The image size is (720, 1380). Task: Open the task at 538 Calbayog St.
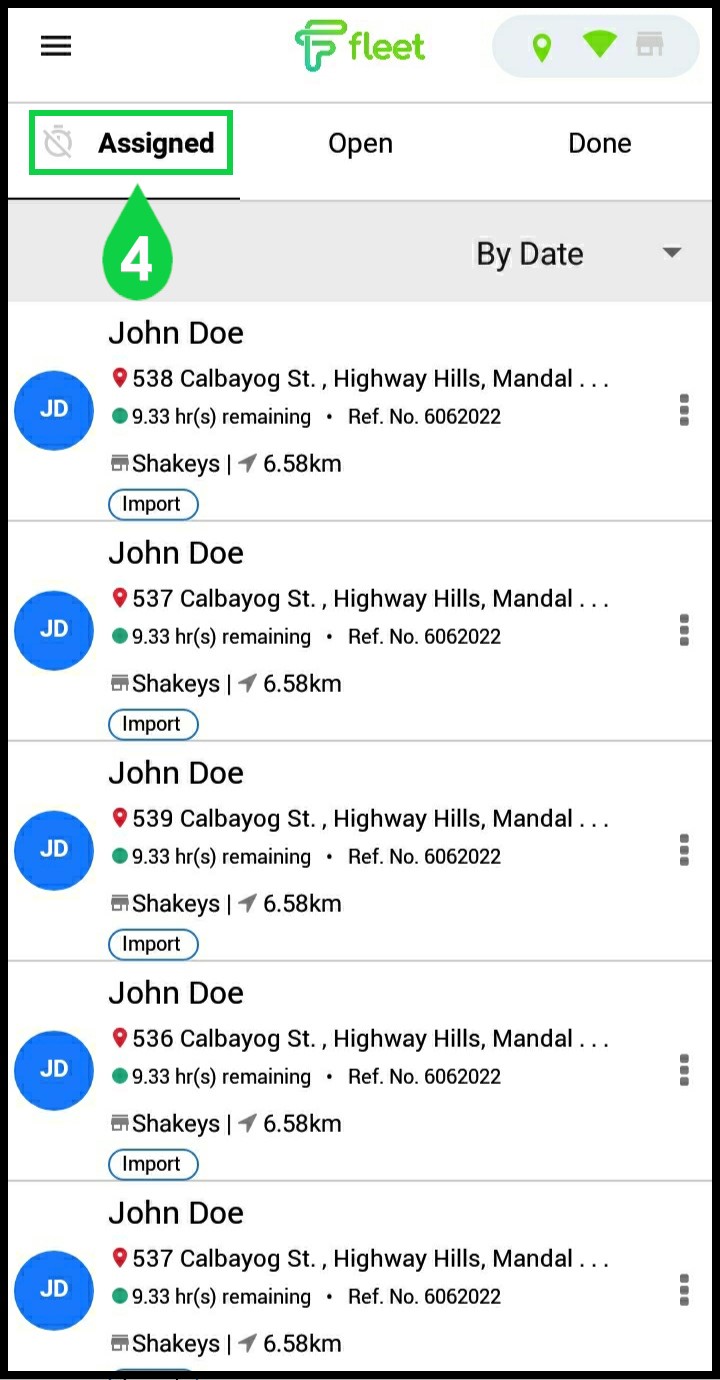coord(360,411)
